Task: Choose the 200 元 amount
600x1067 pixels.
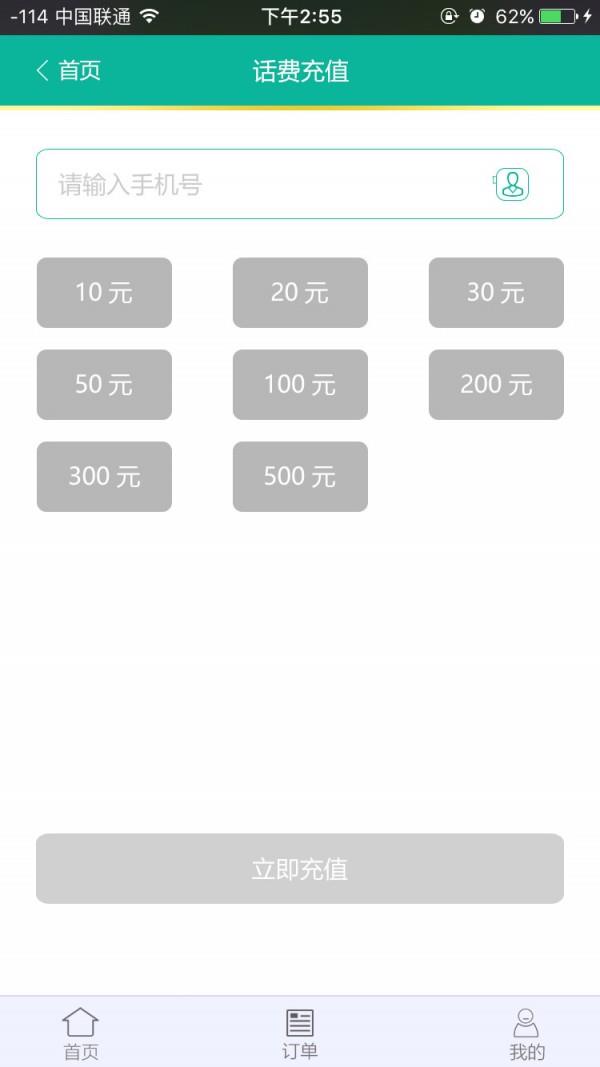Action: [x=496, y=384]
